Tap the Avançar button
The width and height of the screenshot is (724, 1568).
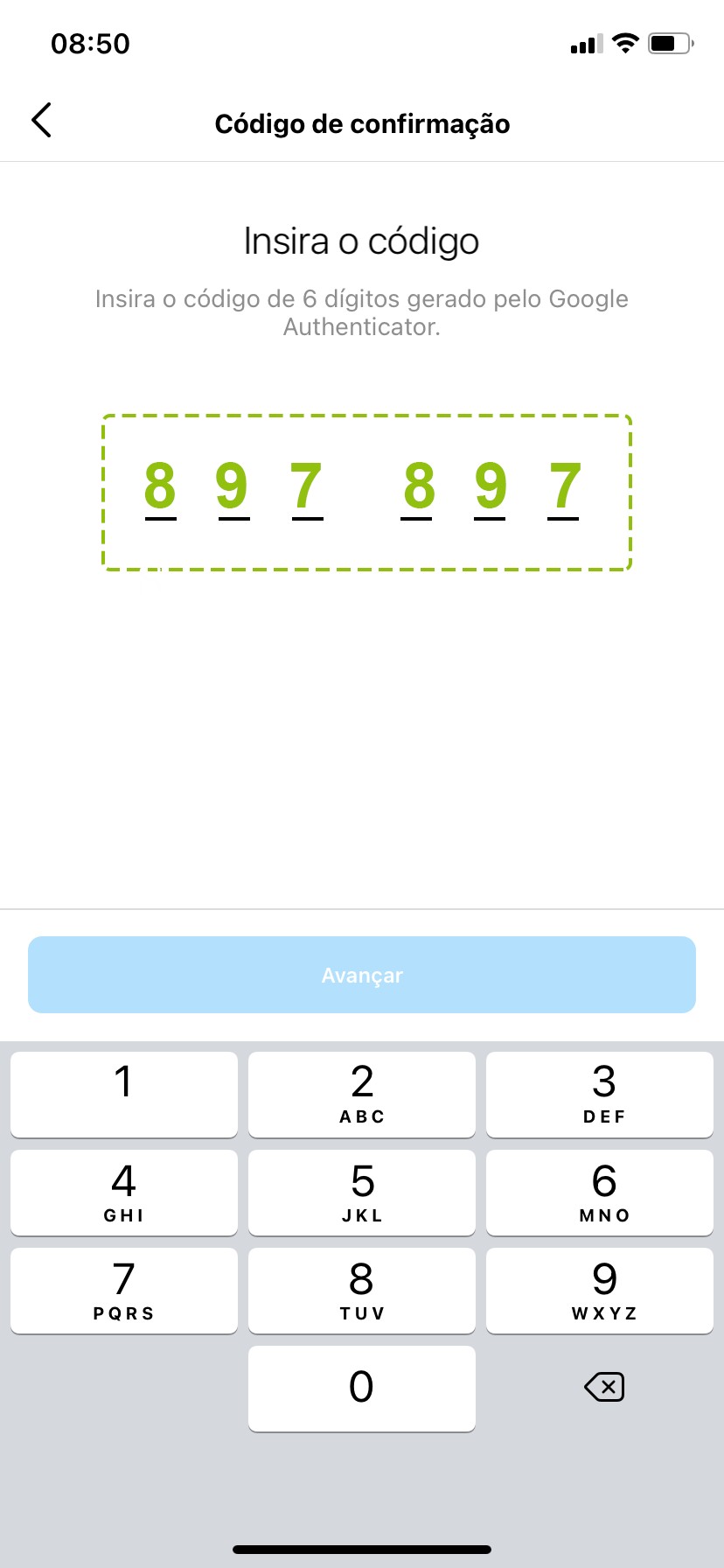pos(362,975)
